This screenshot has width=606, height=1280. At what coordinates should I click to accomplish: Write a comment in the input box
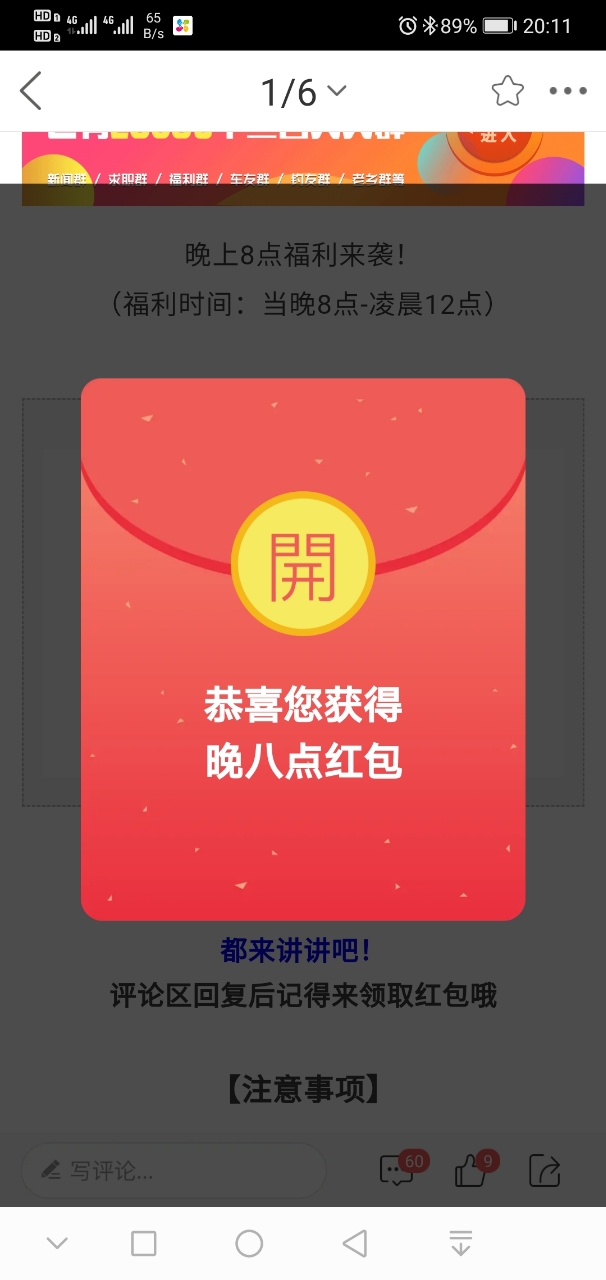point(174,1170)
